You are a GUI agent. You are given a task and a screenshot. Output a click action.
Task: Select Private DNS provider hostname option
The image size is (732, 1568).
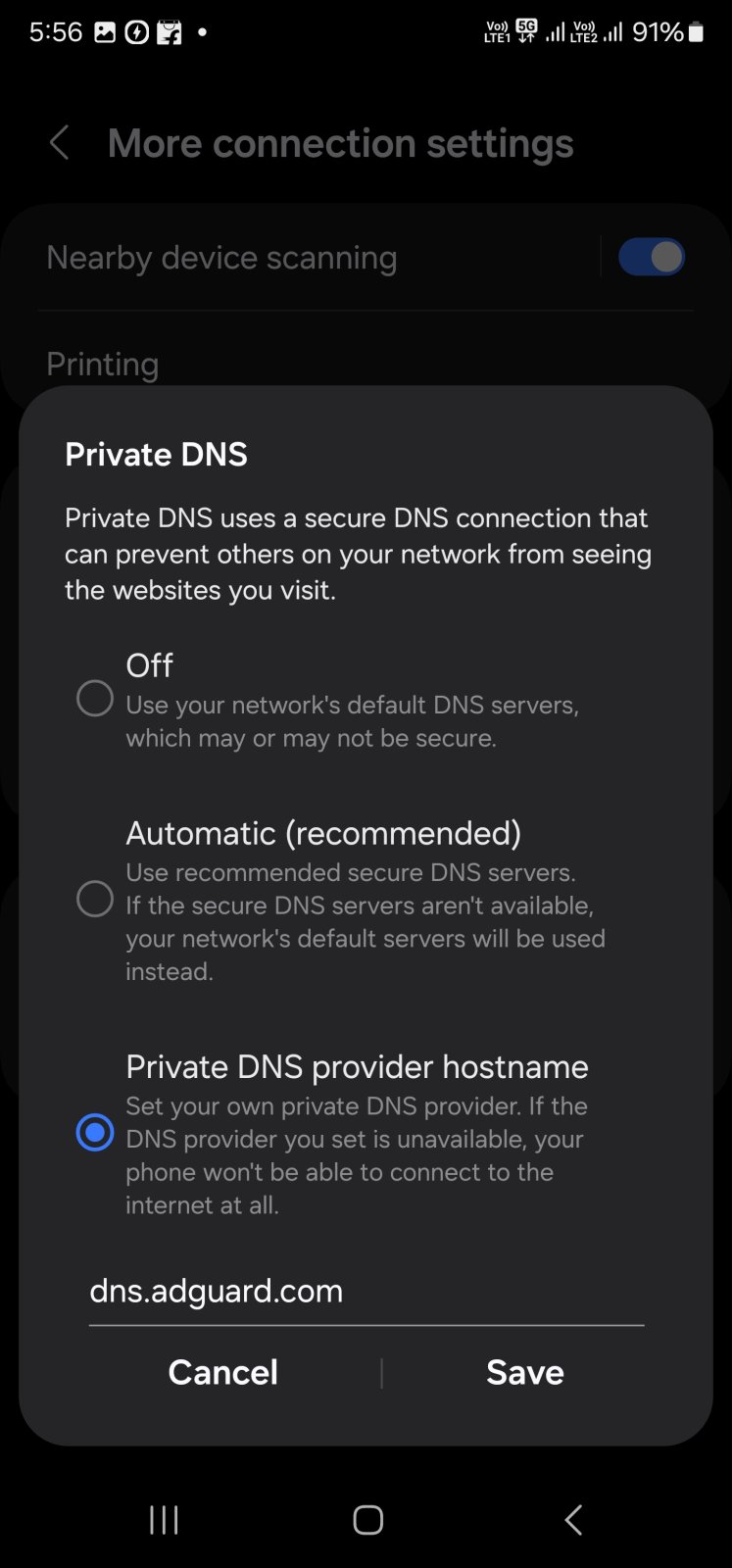[95, 1133]
